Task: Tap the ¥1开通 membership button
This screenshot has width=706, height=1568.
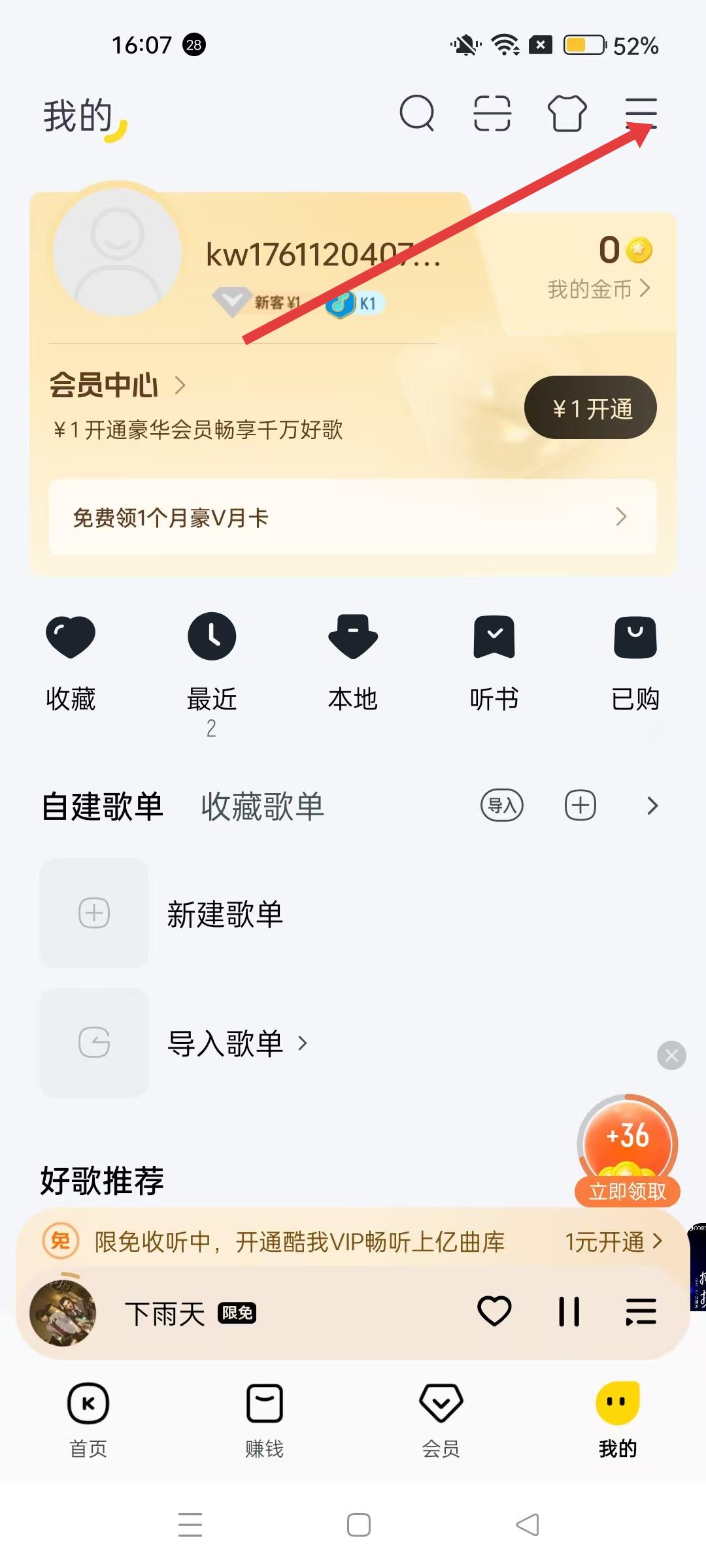Action: point(590,408)
